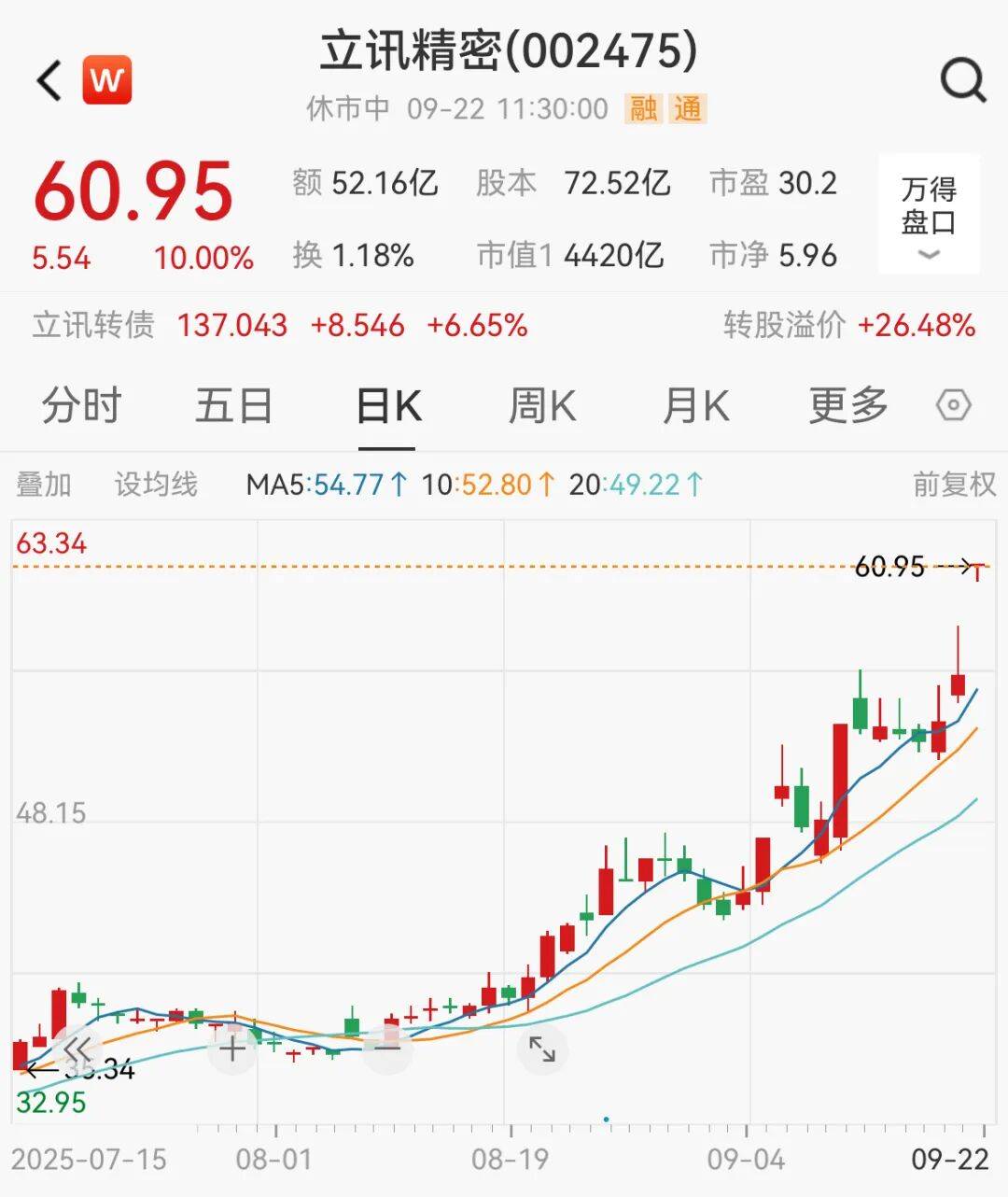Click the double-left rewind icon on the chart
Viewport: 1008px width, 1197px height.
(x=78, y=1049)
